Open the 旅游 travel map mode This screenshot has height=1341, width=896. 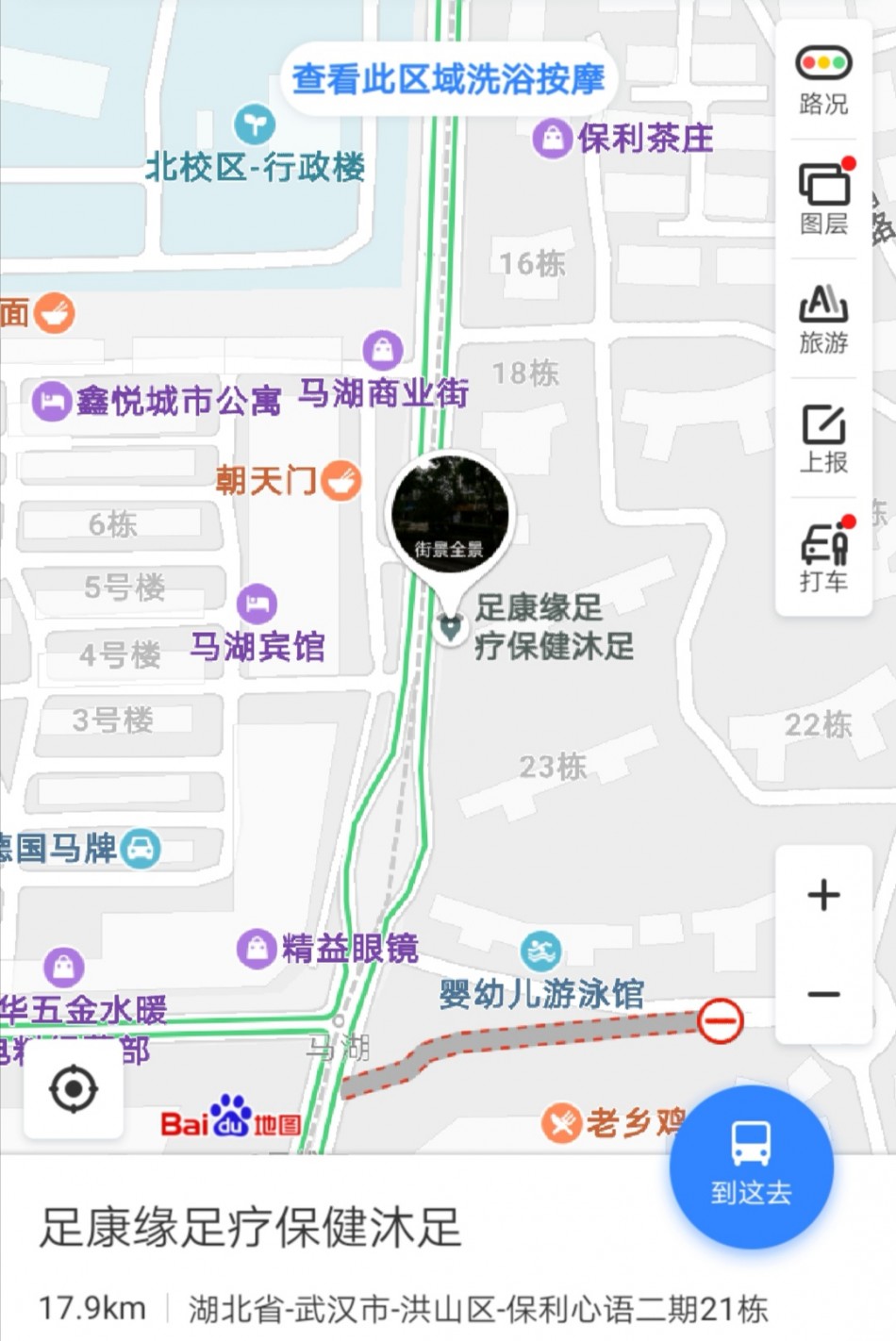[823, 319]
